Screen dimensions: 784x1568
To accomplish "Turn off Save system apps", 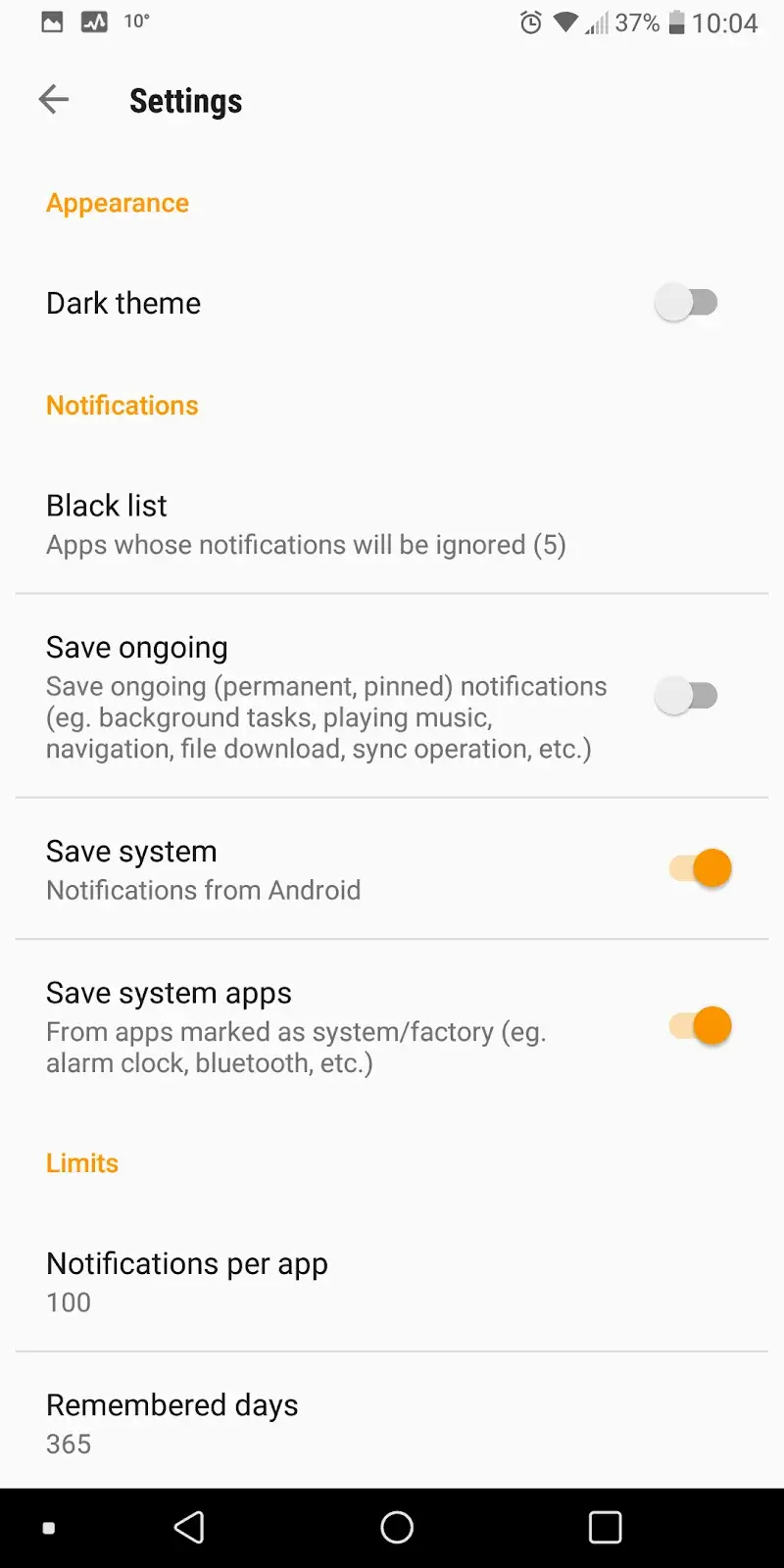I will (x=698, y=1025).
